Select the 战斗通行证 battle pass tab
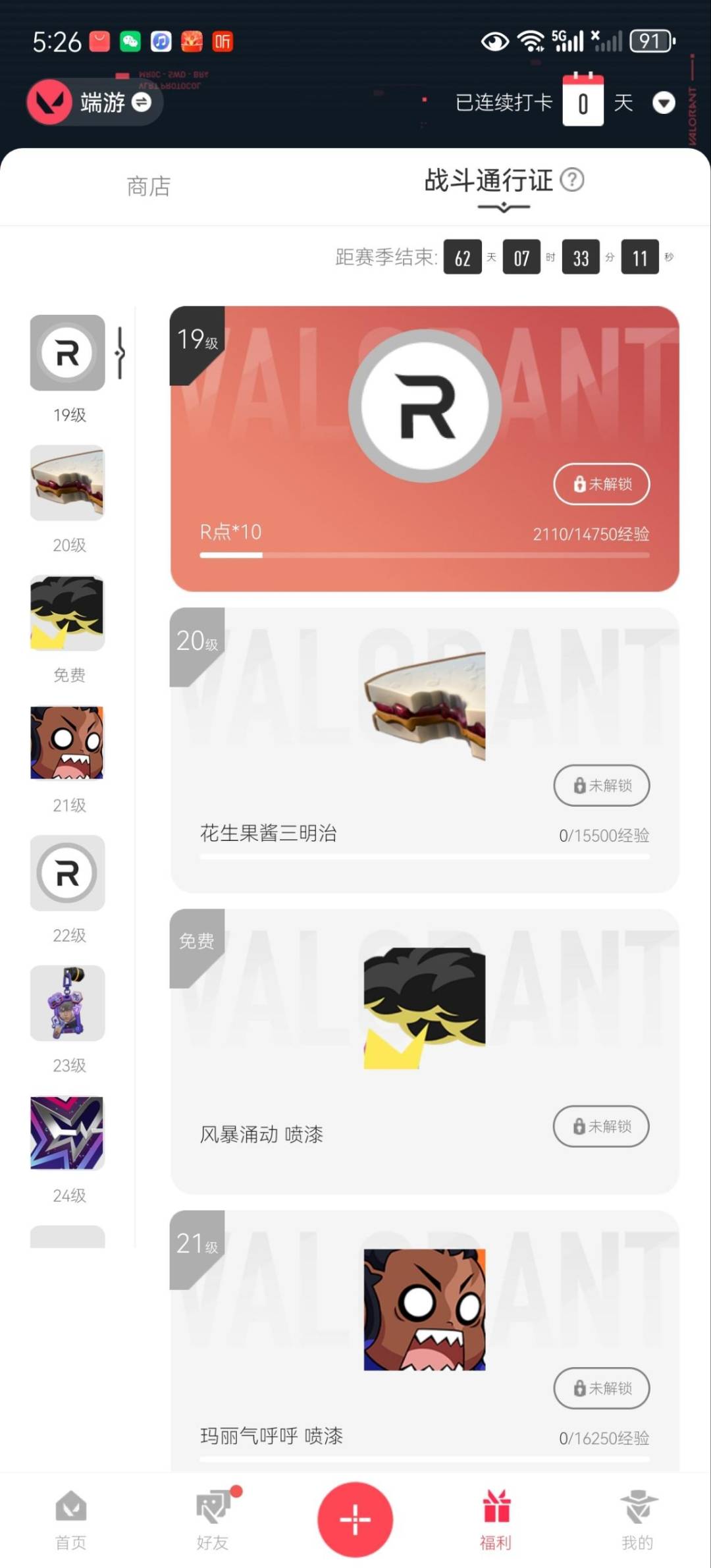 pyautogui.click(x=487, y=182)
